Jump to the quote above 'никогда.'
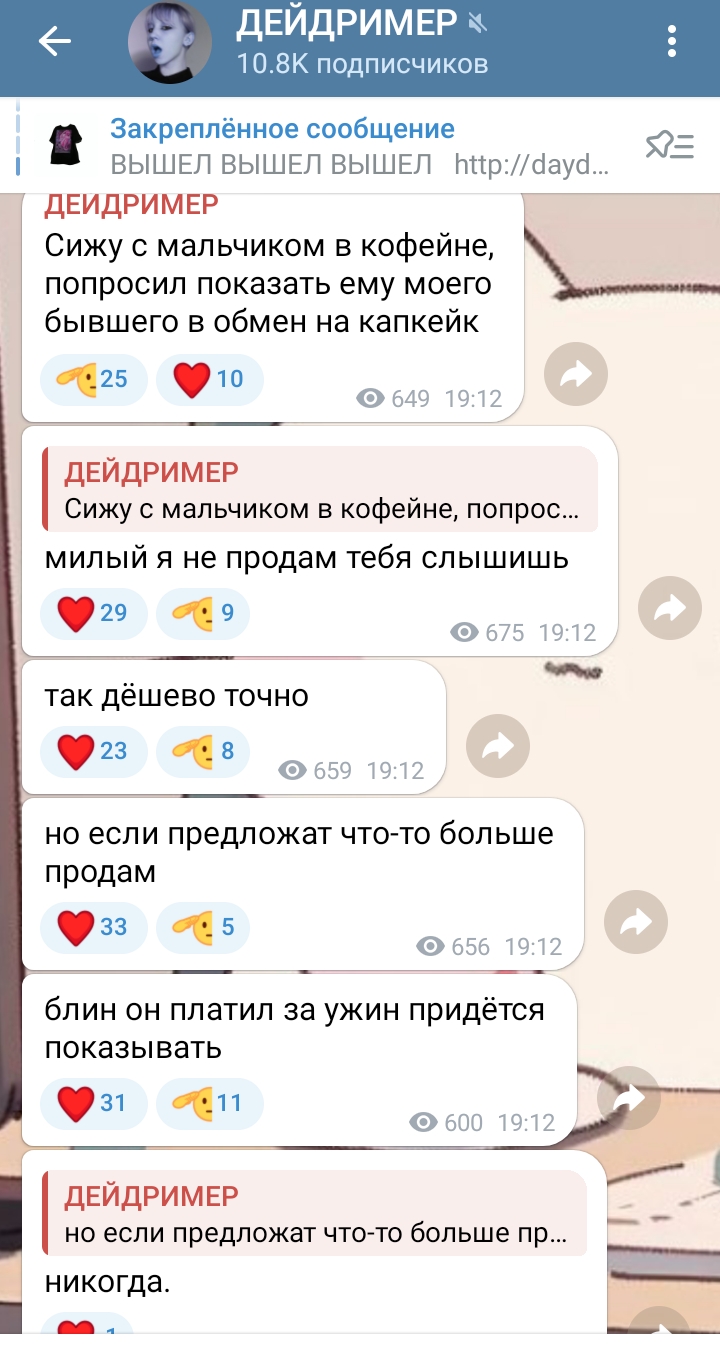Viewport: 720px width, 1355px height. [x=314, y=1212]
